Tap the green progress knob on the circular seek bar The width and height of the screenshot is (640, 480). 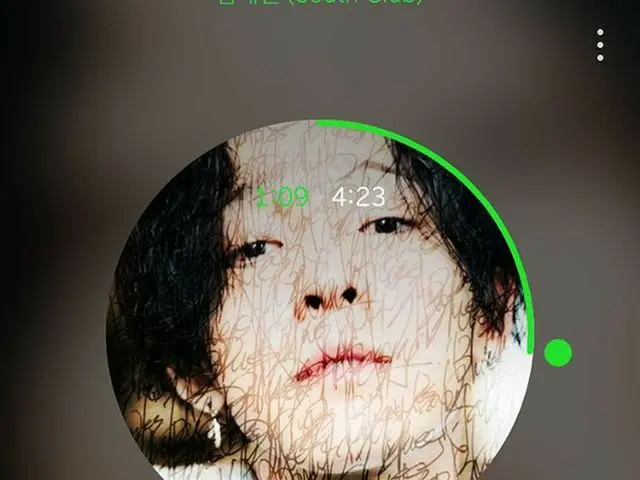[x=558, y=352]
